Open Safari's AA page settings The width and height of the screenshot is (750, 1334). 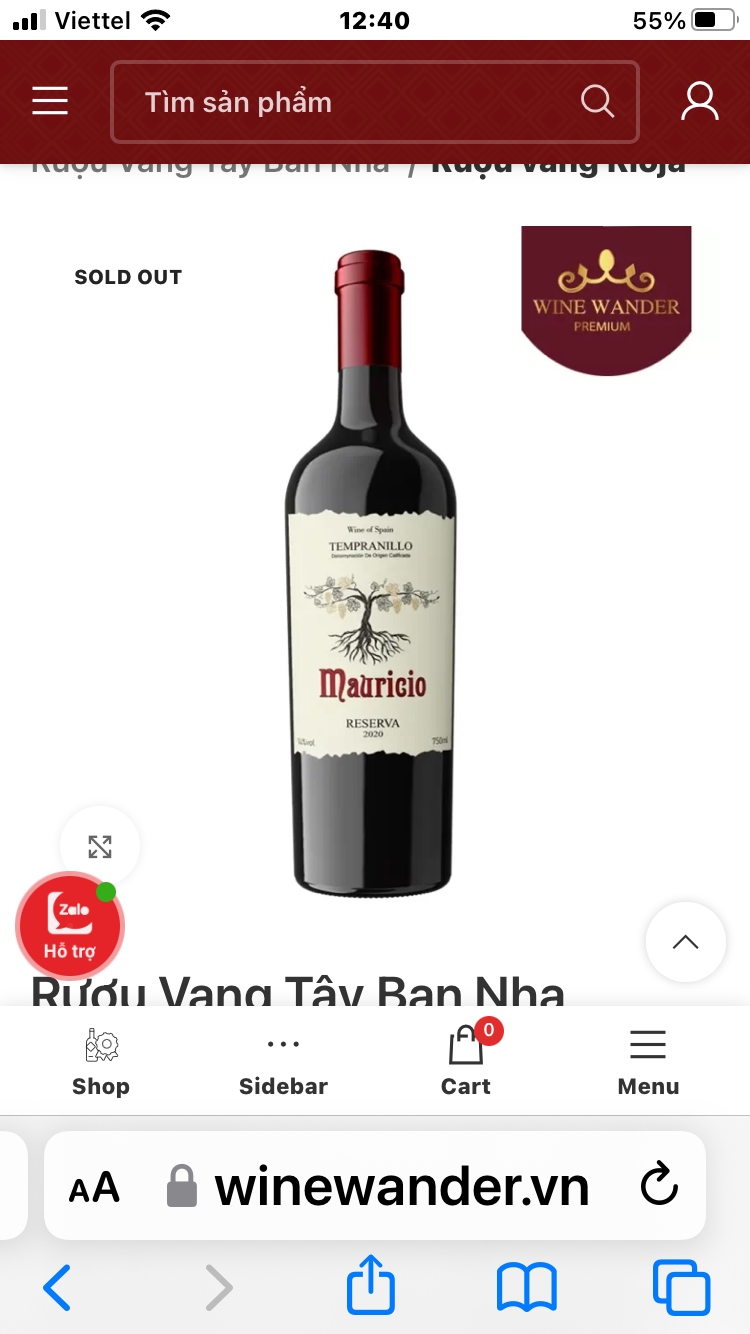(x=94, y=1187)
